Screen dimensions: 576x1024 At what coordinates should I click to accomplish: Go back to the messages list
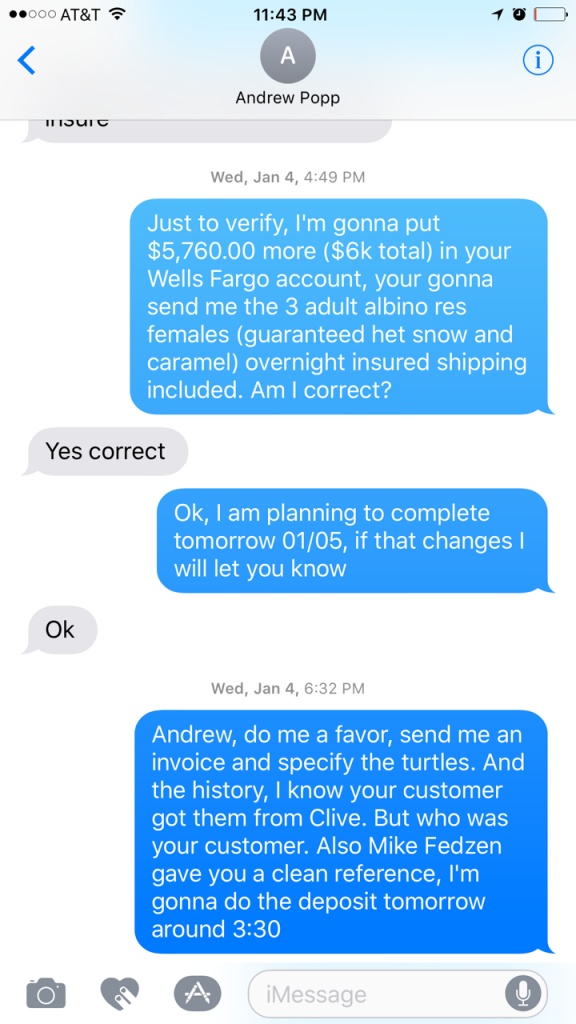tap(26, 61)
